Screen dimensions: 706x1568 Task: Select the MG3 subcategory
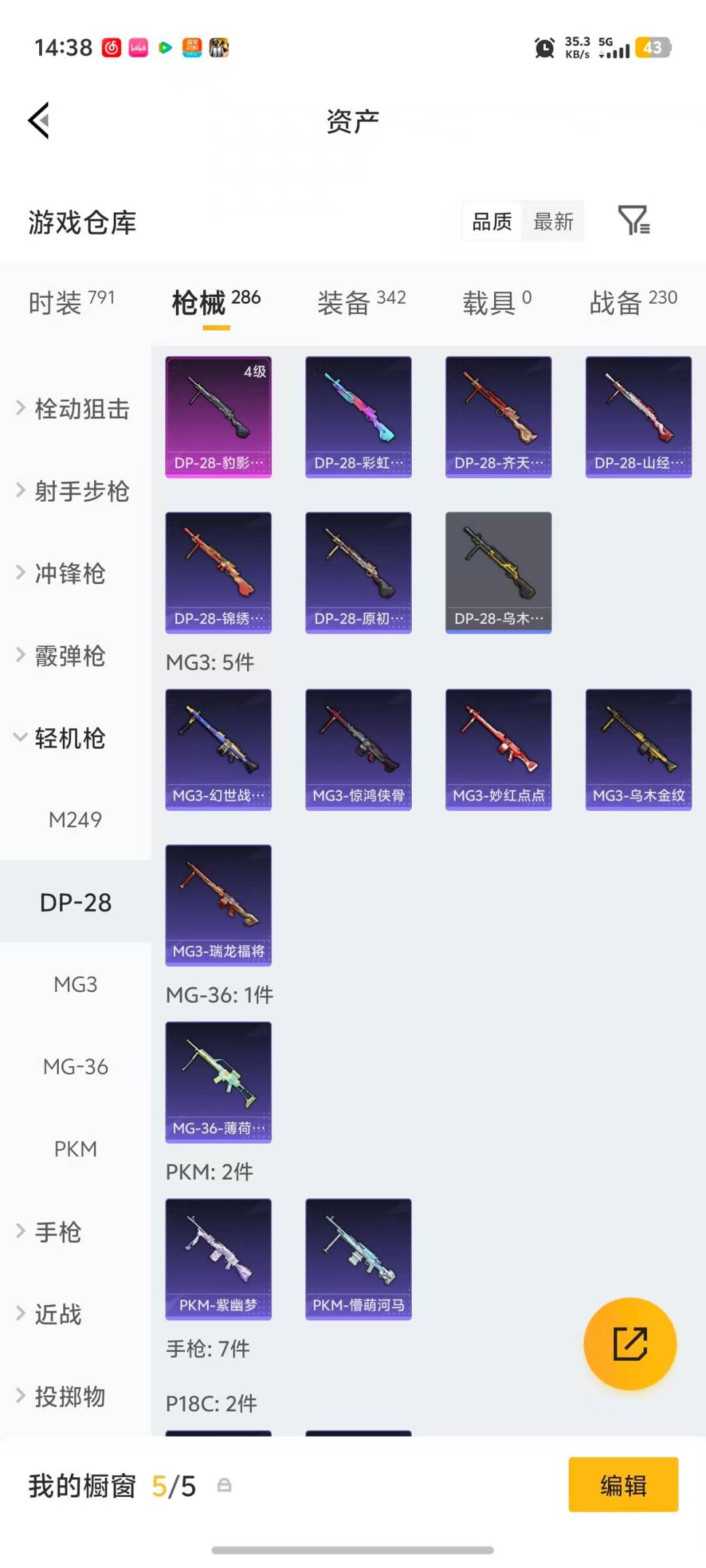(x=75, y=984)
